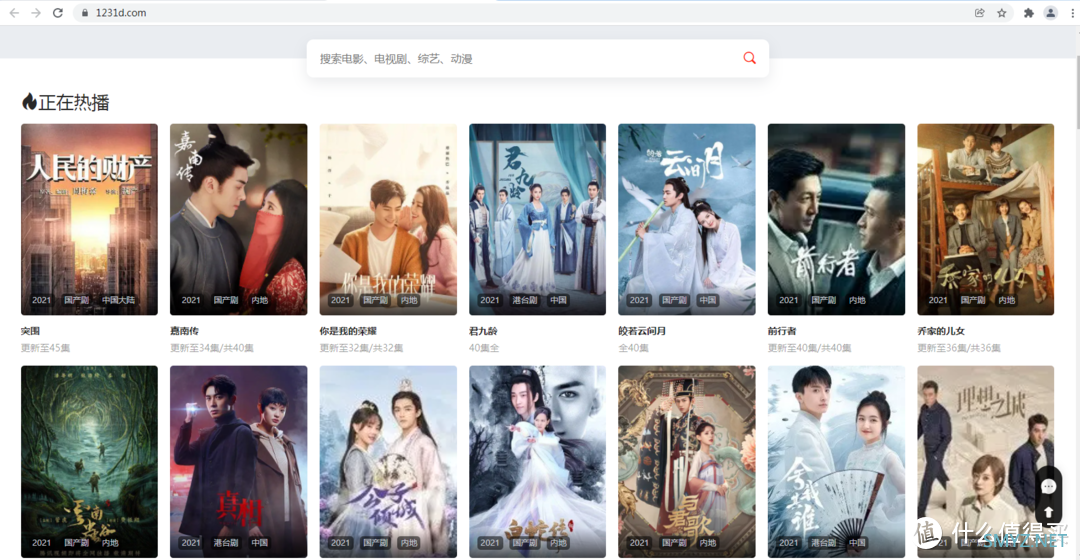The width and height of the screenshot is (1080, 560).
Task: Open the 君九龄 series card
Action: click(537, 219)
